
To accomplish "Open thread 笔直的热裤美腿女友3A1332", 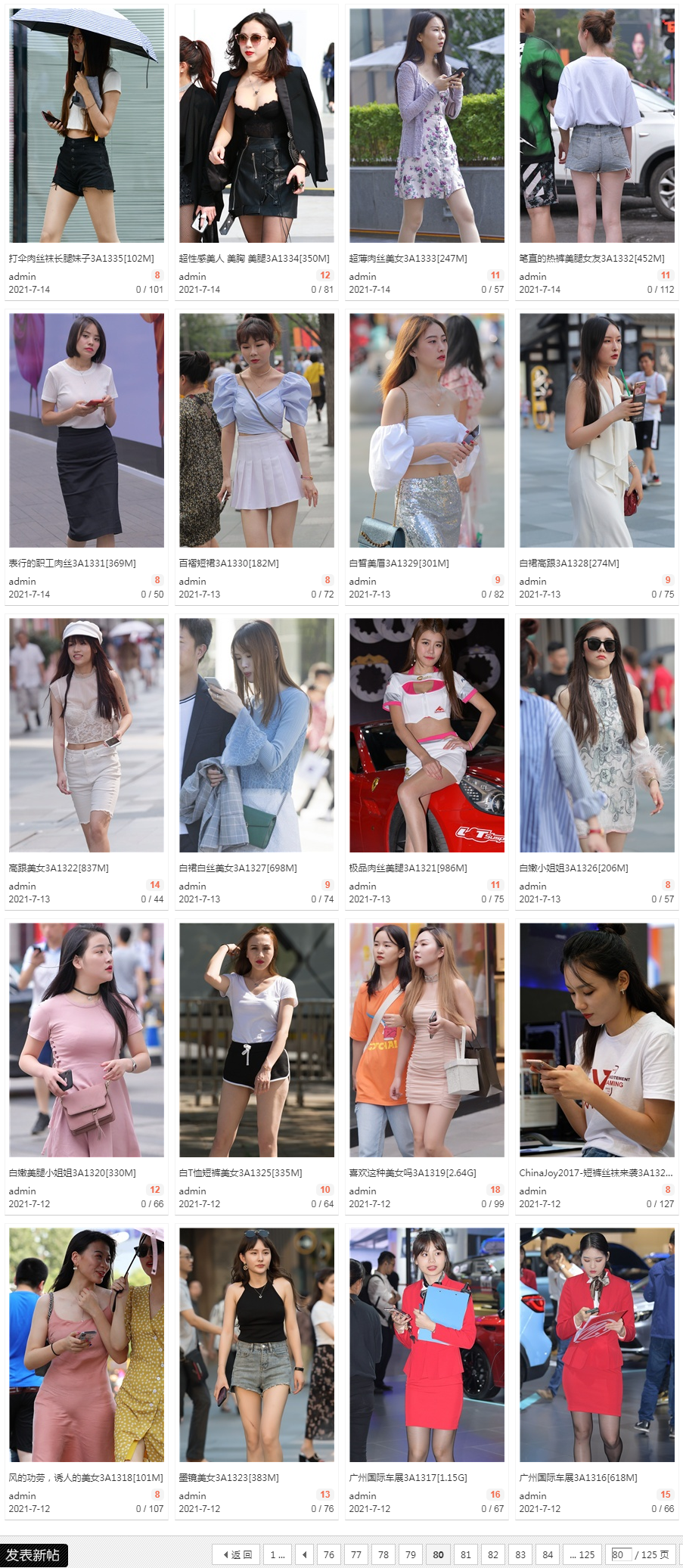I will (x=591, y=259).
